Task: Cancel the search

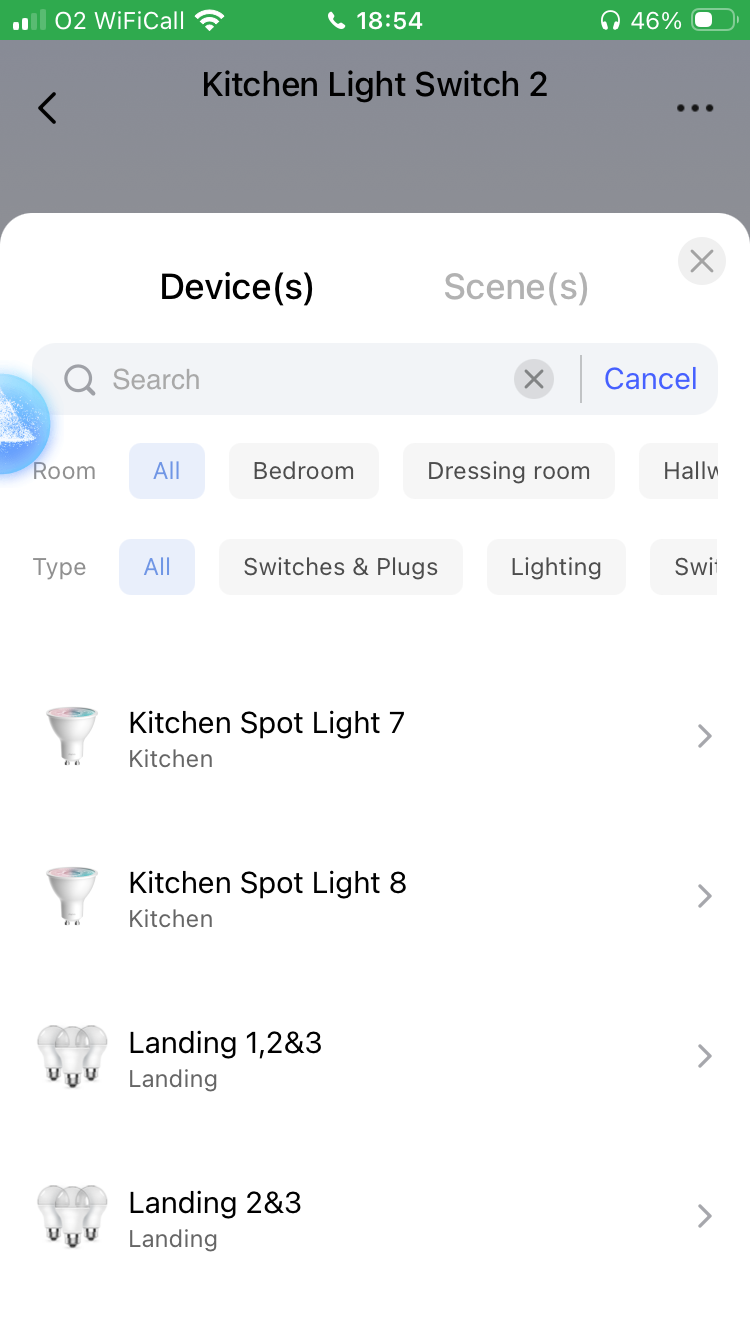Action: (650, 379)
